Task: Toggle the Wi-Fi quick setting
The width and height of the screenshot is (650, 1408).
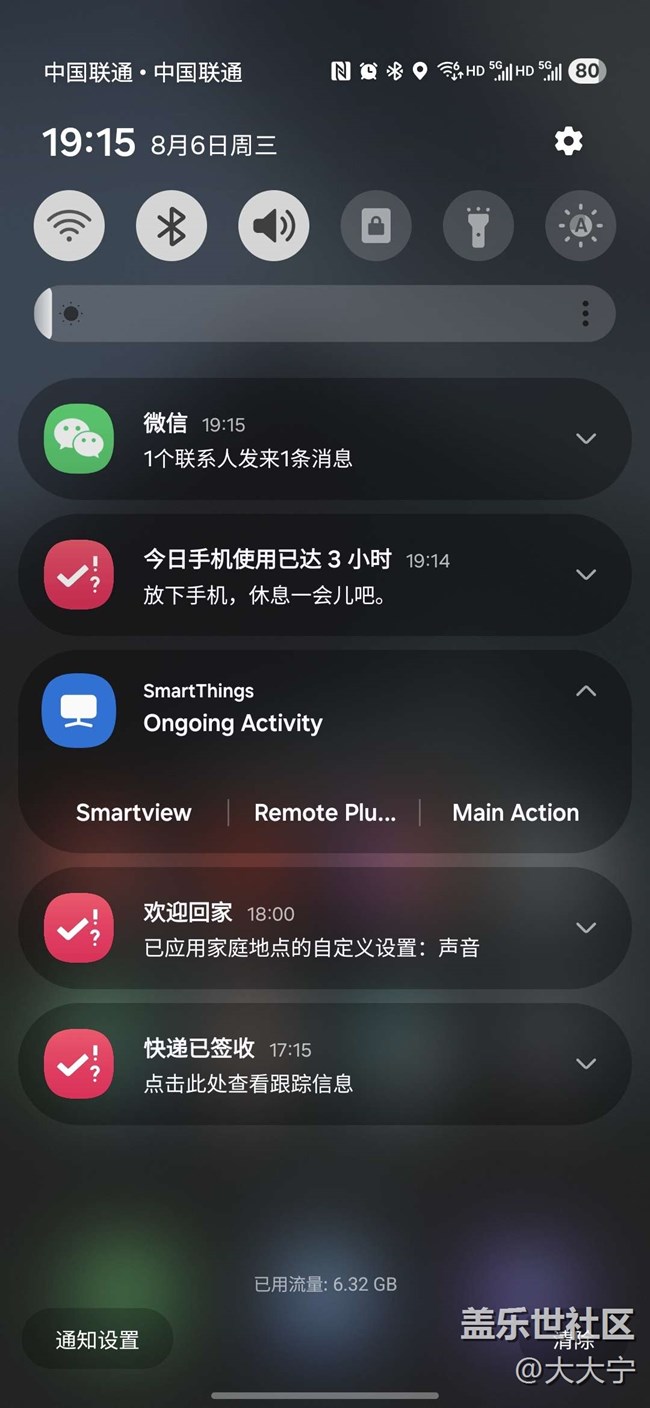Action: [69, 227]
